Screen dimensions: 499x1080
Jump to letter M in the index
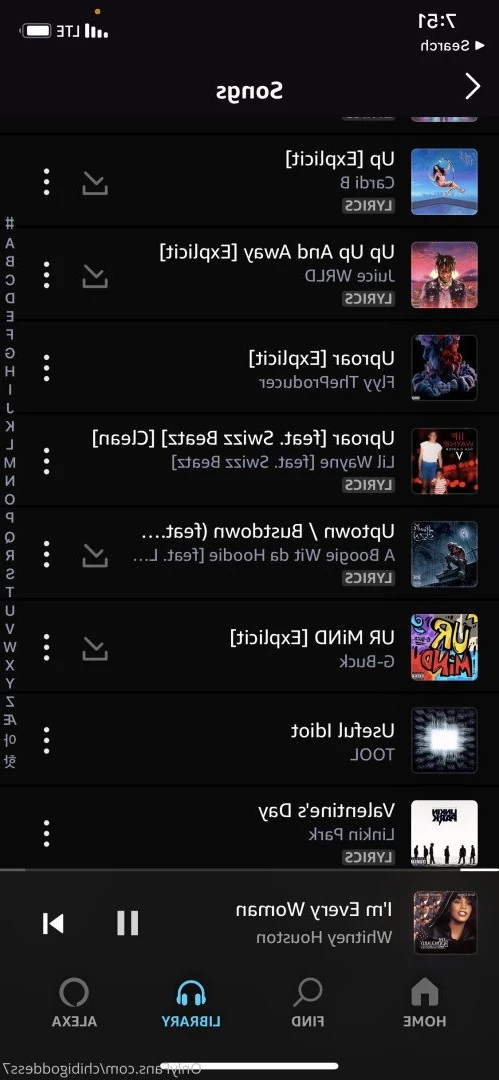[x=10, y=462]
